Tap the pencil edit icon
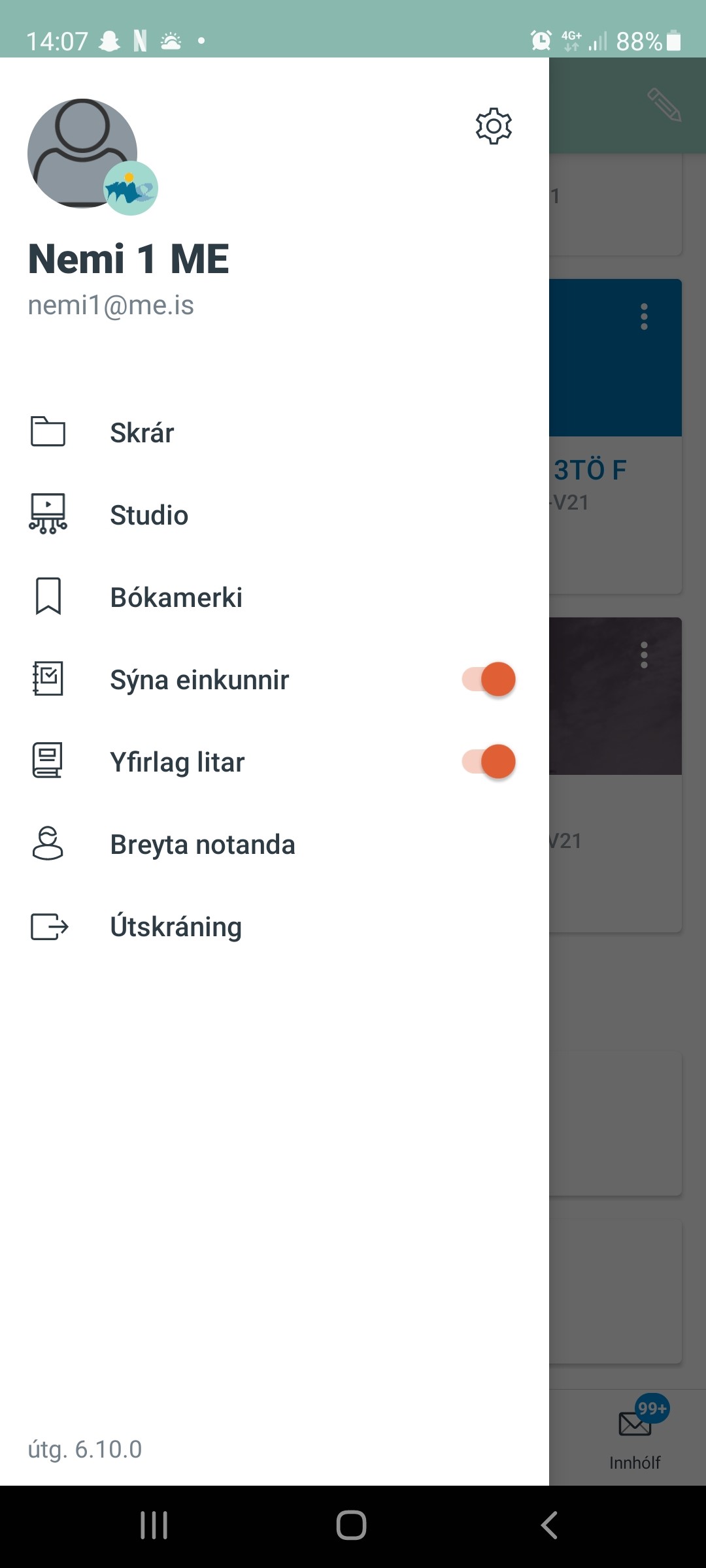The width and height of the screenshot is (706, 1568). pos(664,105)
